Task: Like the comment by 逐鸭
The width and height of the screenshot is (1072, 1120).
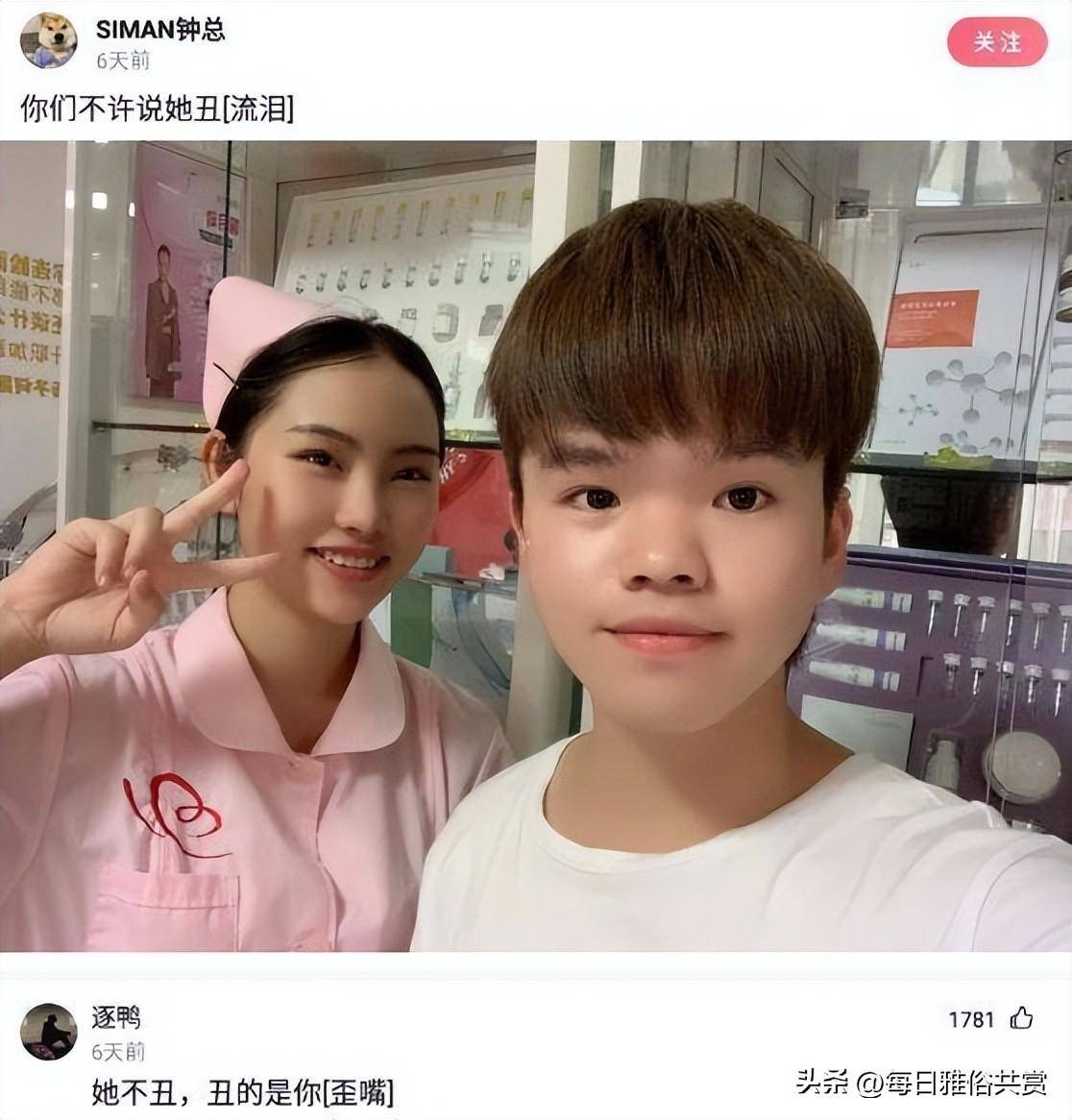Action: pos(1022,1018)
